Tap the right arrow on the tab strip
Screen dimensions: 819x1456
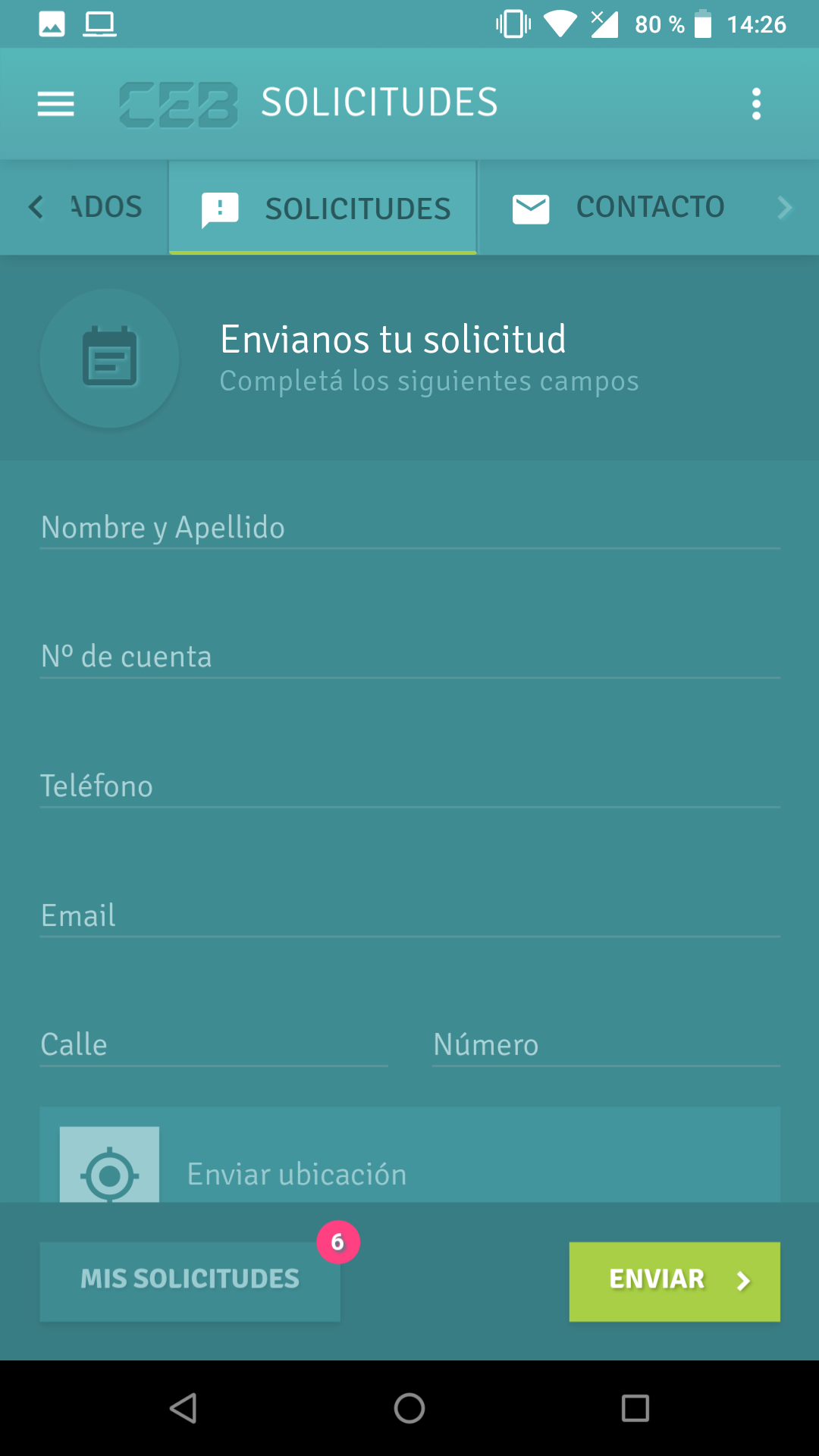click(x=785, y=207)
